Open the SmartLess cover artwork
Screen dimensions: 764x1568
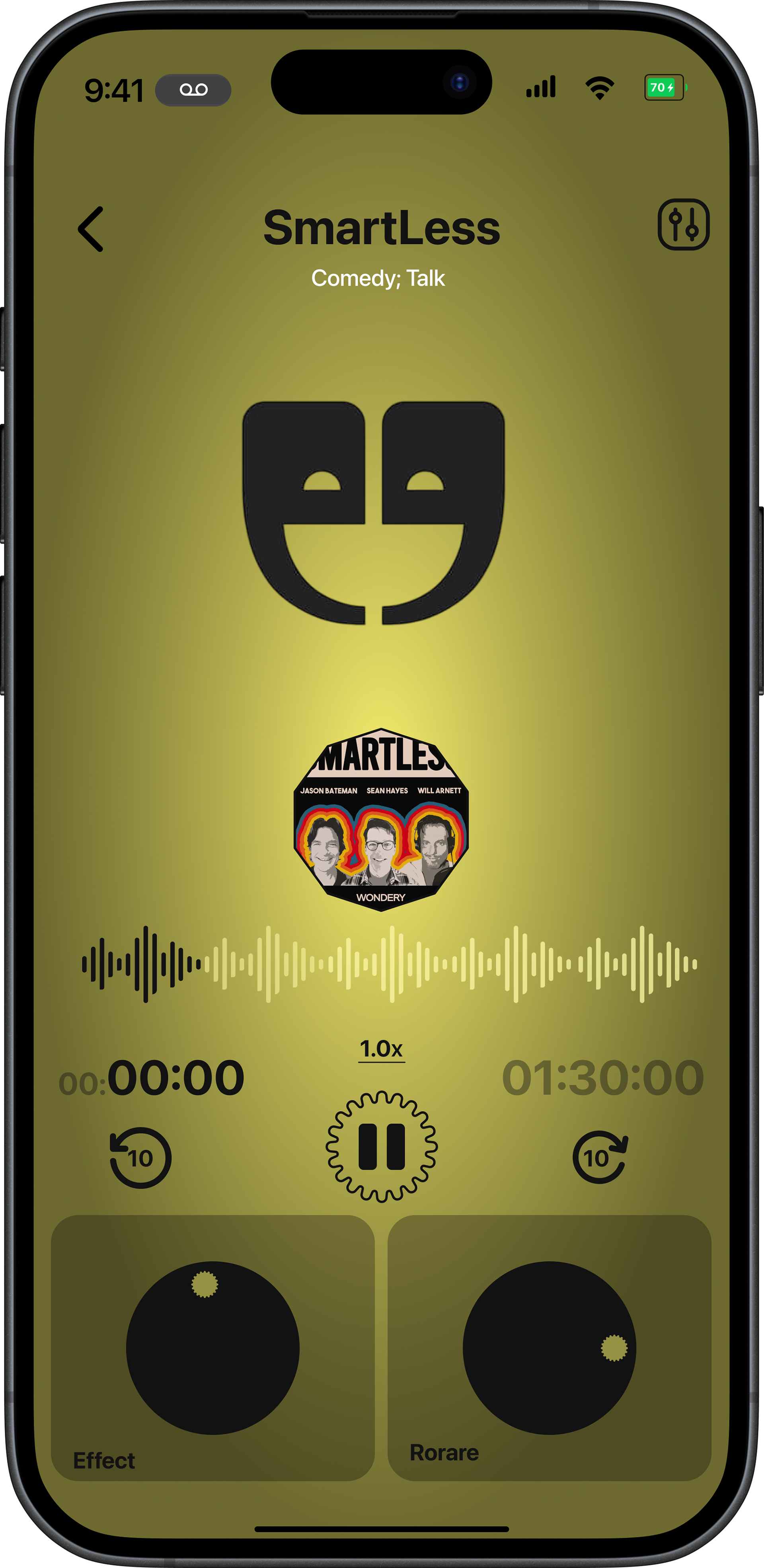[x=381, y=819]
